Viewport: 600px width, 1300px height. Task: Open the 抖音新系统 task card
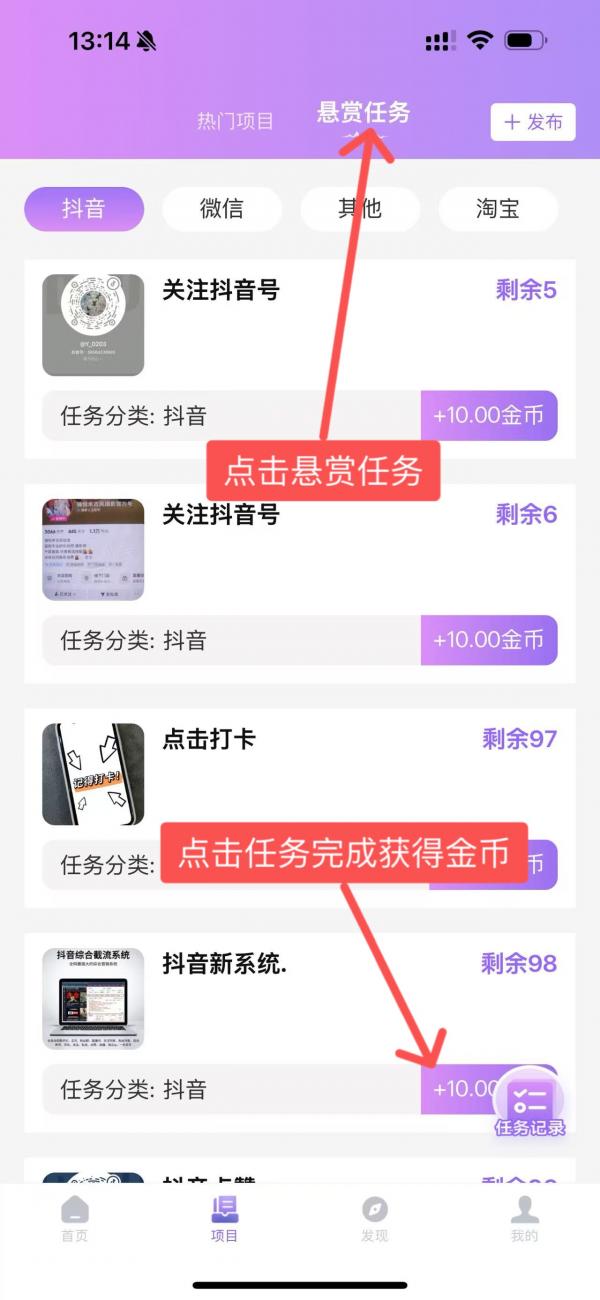[300, 1033]
